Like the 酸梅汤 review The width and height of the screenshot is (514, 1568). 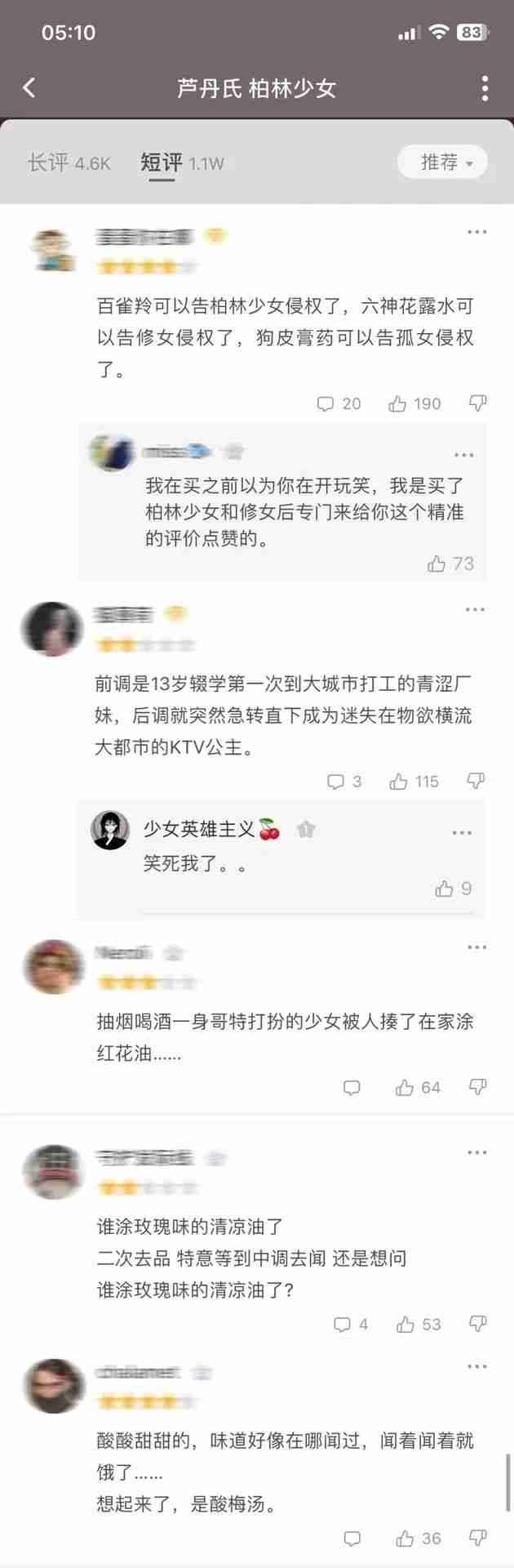click(405, 1539)
